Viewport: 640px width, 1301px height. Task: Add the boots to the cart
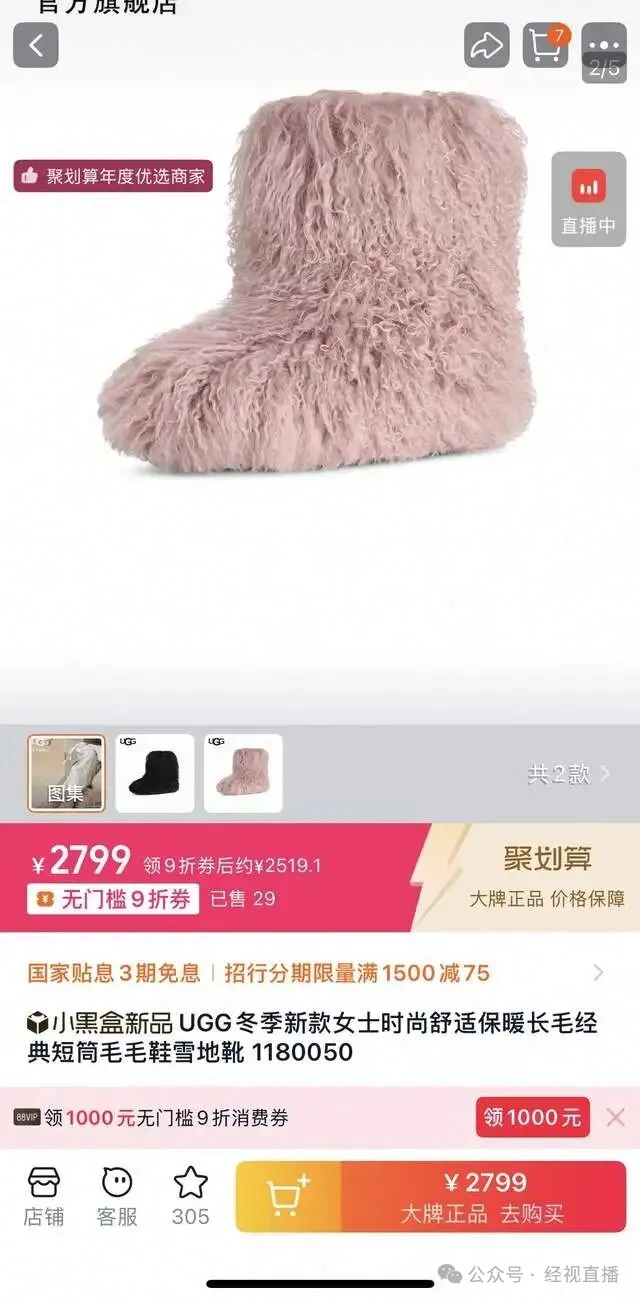coord(288,1196)
